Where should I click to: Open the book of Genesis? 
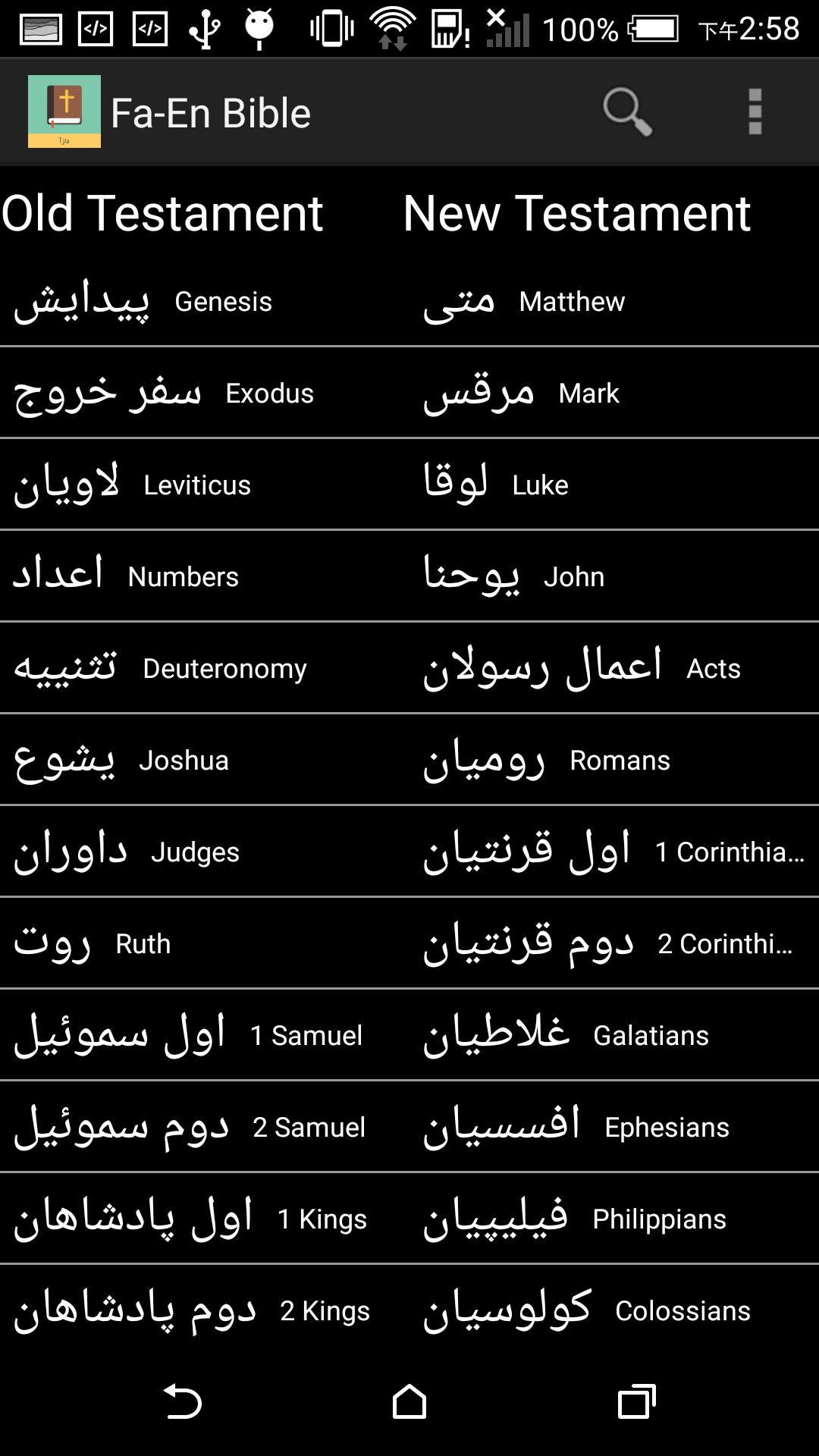pos(143,302)
